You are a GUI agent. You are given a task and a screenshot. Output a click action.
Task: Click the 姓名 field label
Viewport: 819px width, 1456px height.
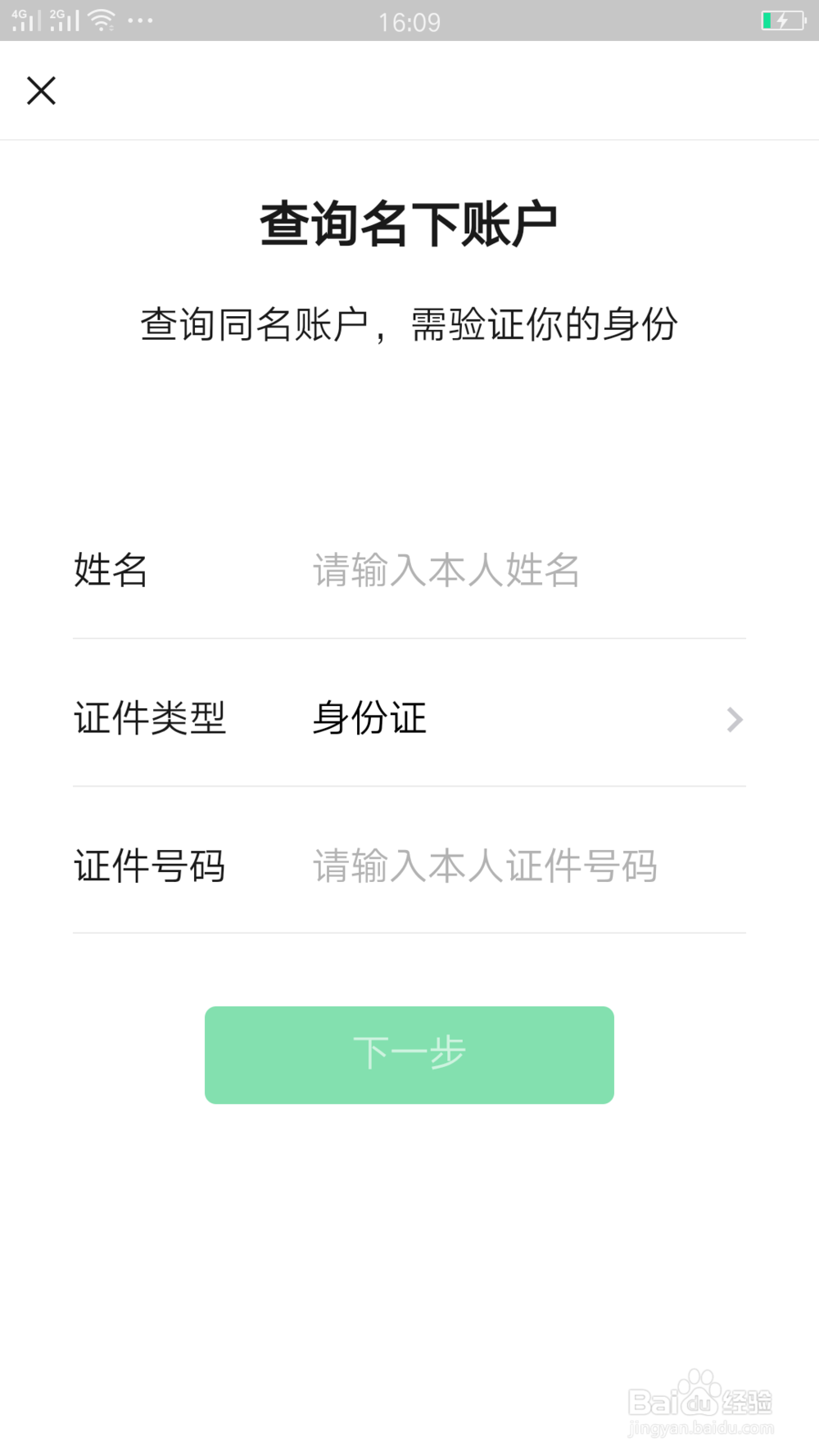109,572
